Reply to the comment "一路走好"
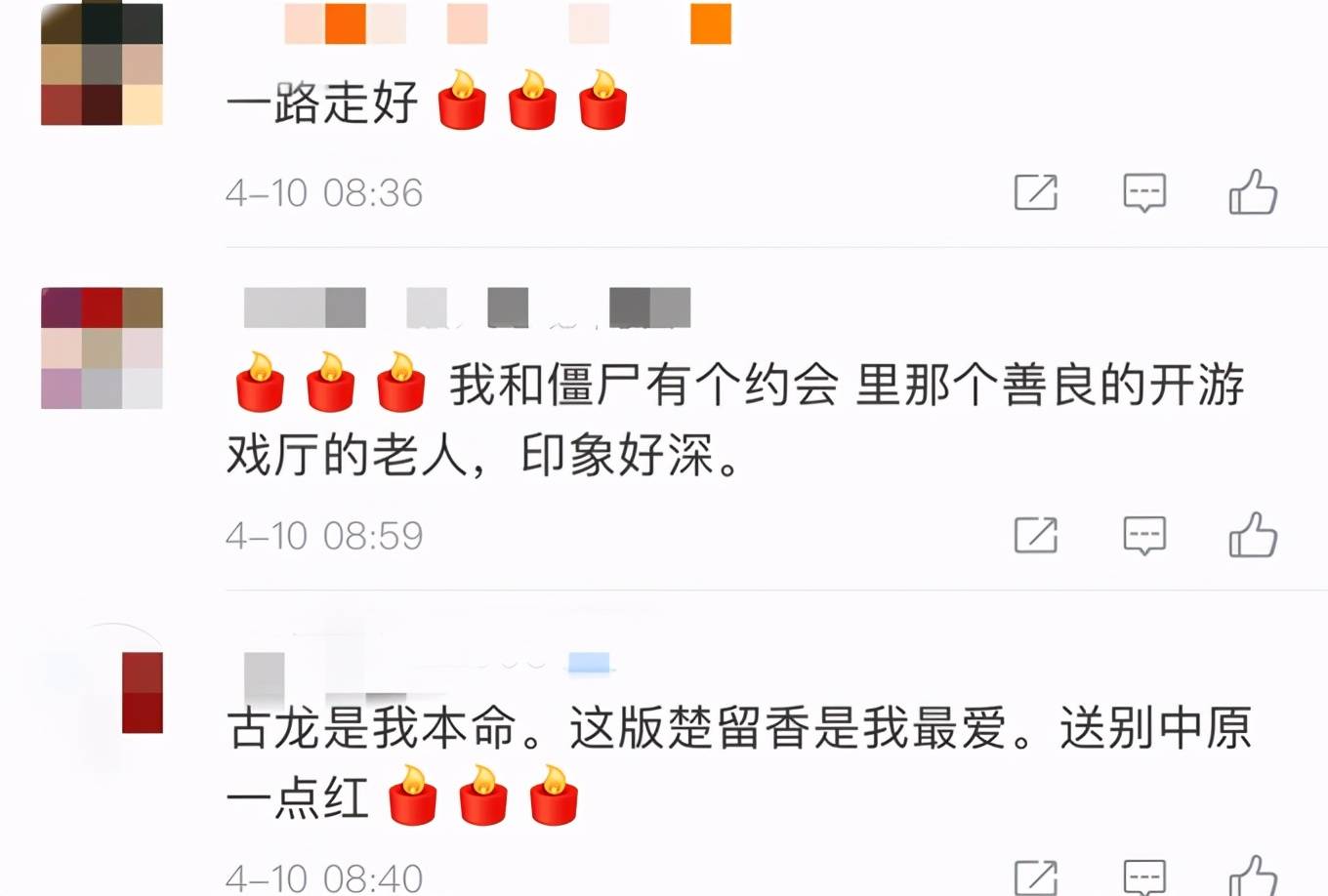The image size is (1328, 896). [1144, 192]
